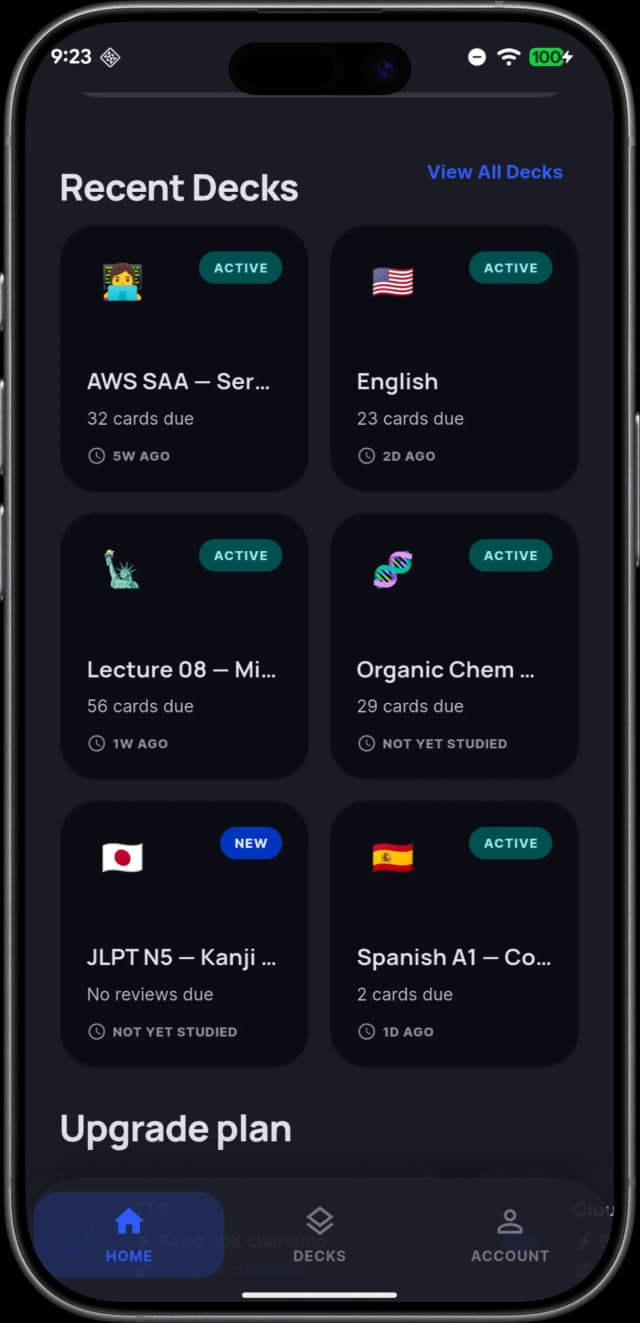Open the AWS SAA deck card
The width and height of the screenshot is (640, 1323).
pos(184,358)
